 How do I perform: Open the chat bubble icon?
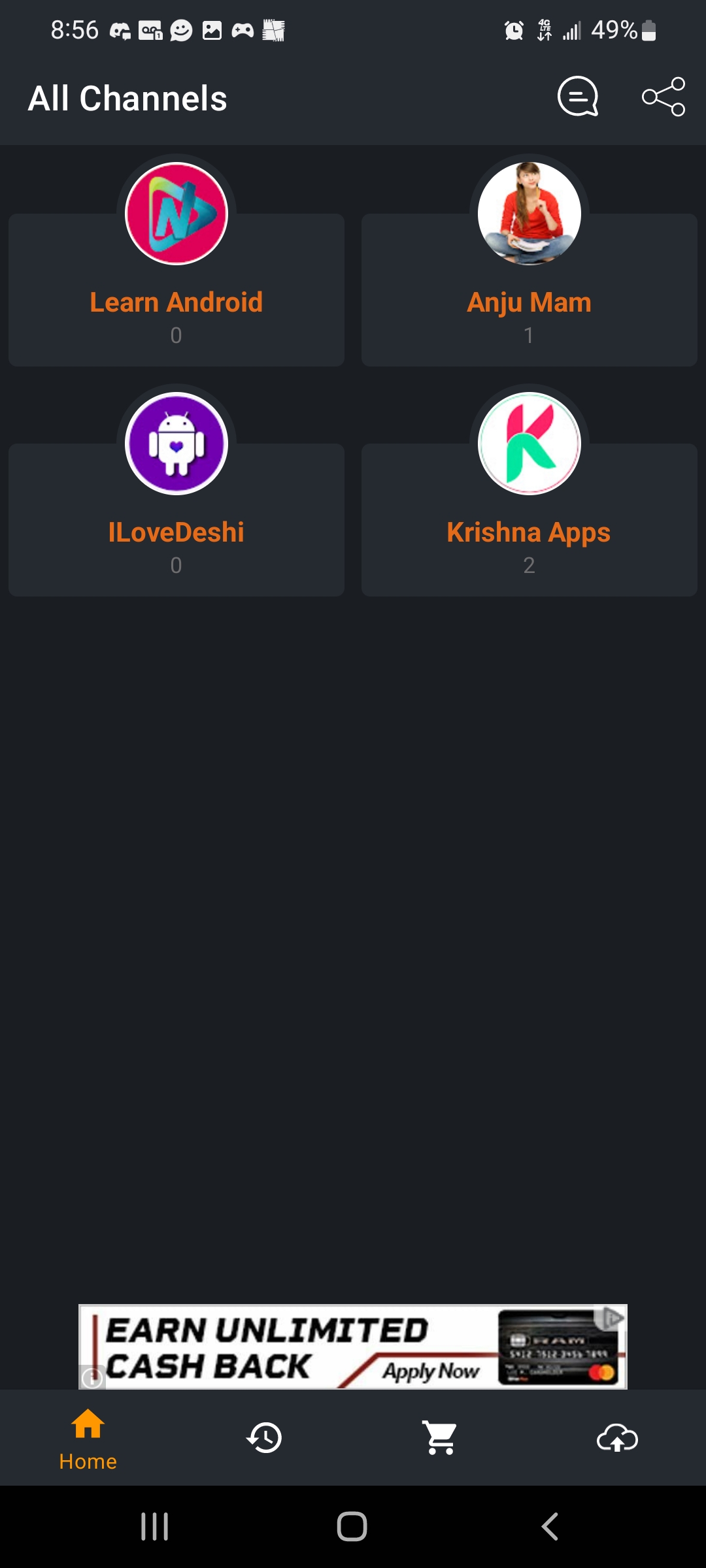tap(578, 97)
